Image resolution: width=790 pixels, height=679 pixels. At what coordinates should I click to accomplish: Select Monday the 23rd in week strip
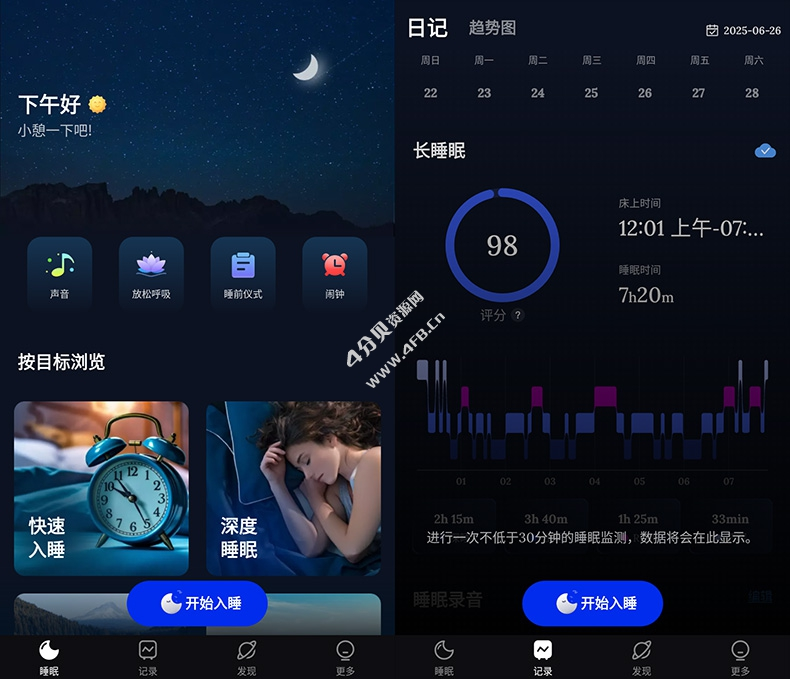tap(484, 93)
